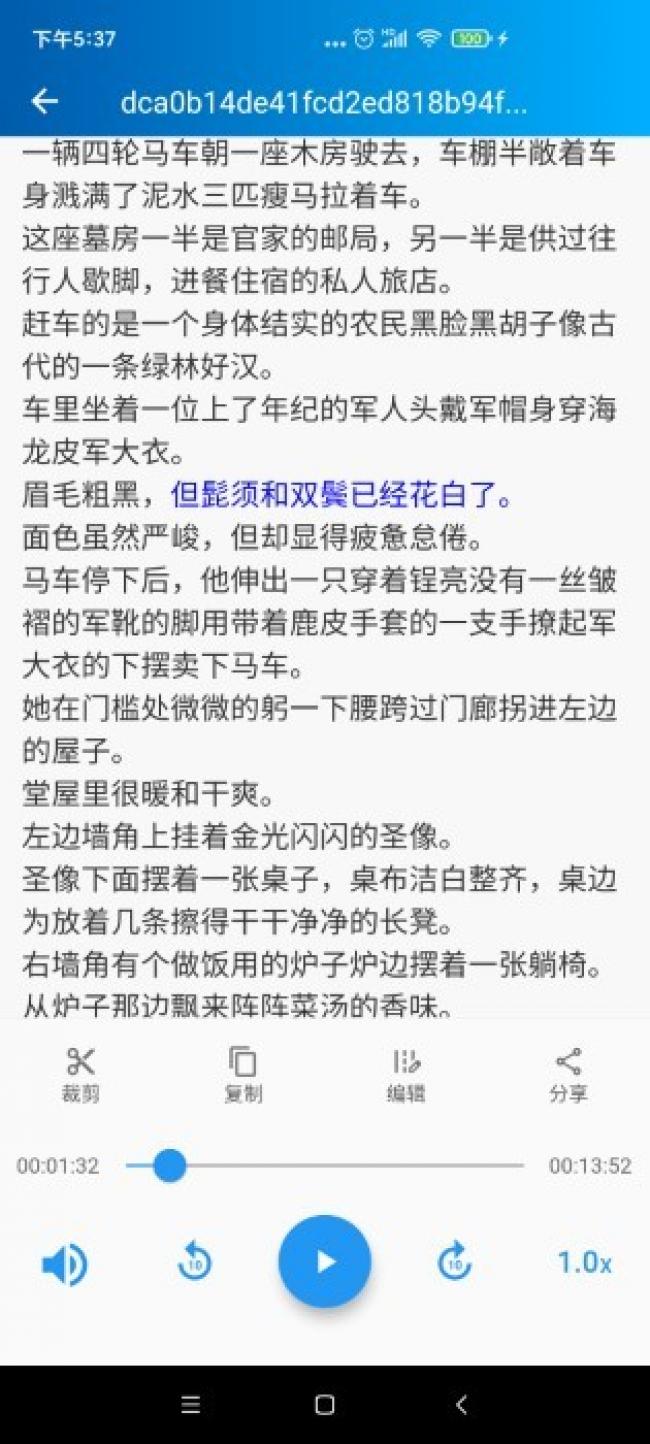The width and height of the screenshot is (650, 1444).
Task: Tap the 复制 (copy) button
Action: pyautogui.click(x=243, y=1075)
